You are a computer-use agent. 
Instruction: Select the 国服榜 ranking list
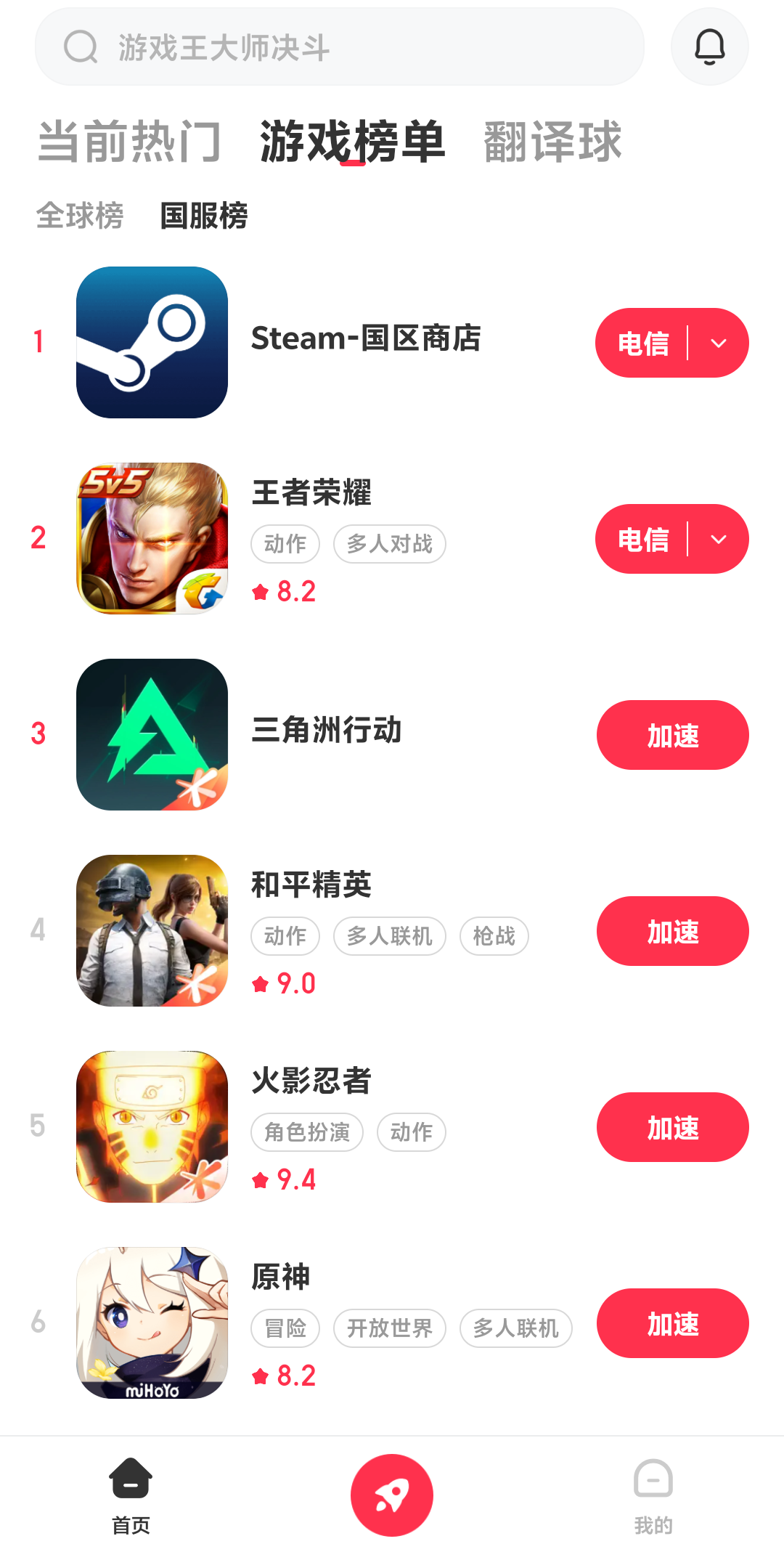pyautogui.click(x=204, y=215)
